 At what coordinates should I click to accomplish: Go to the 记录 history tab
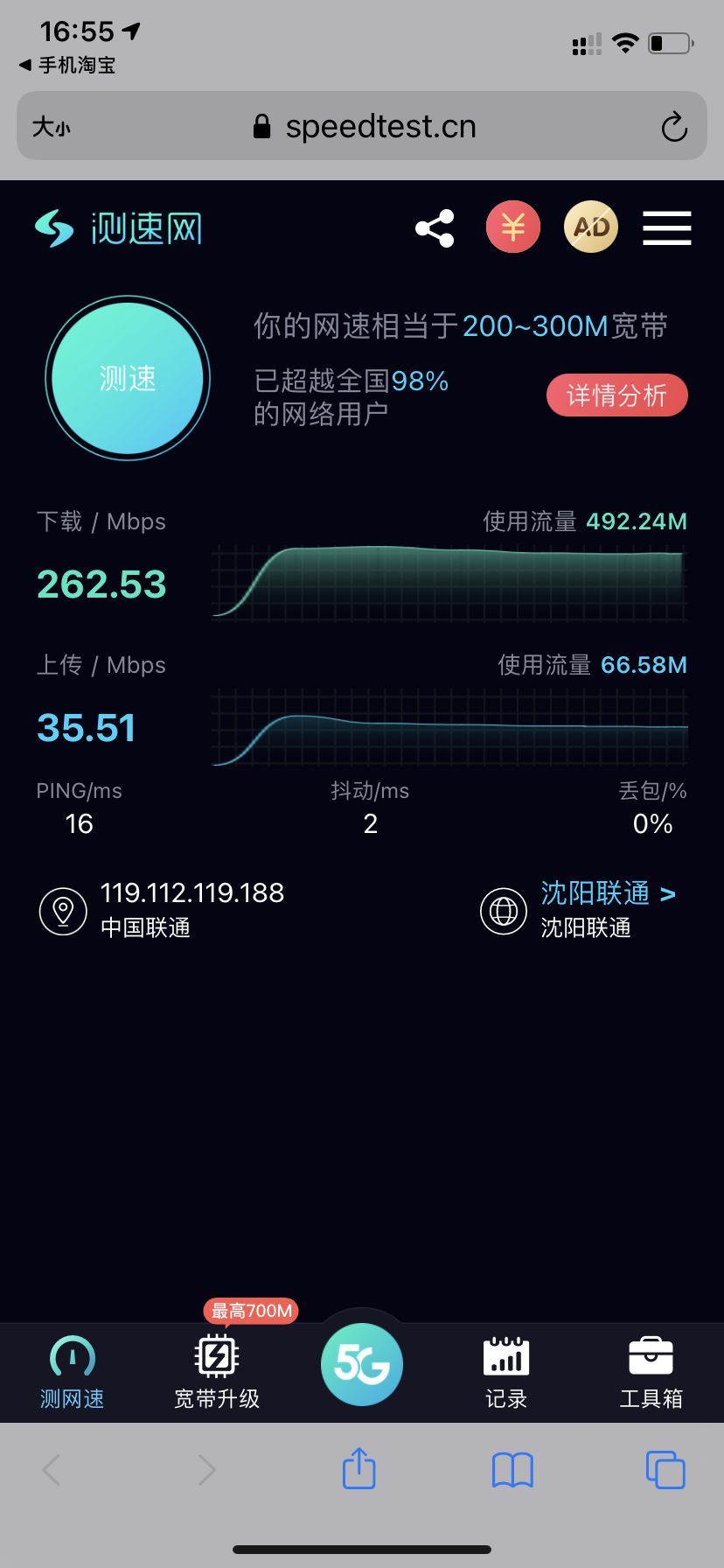[506, 1373]
